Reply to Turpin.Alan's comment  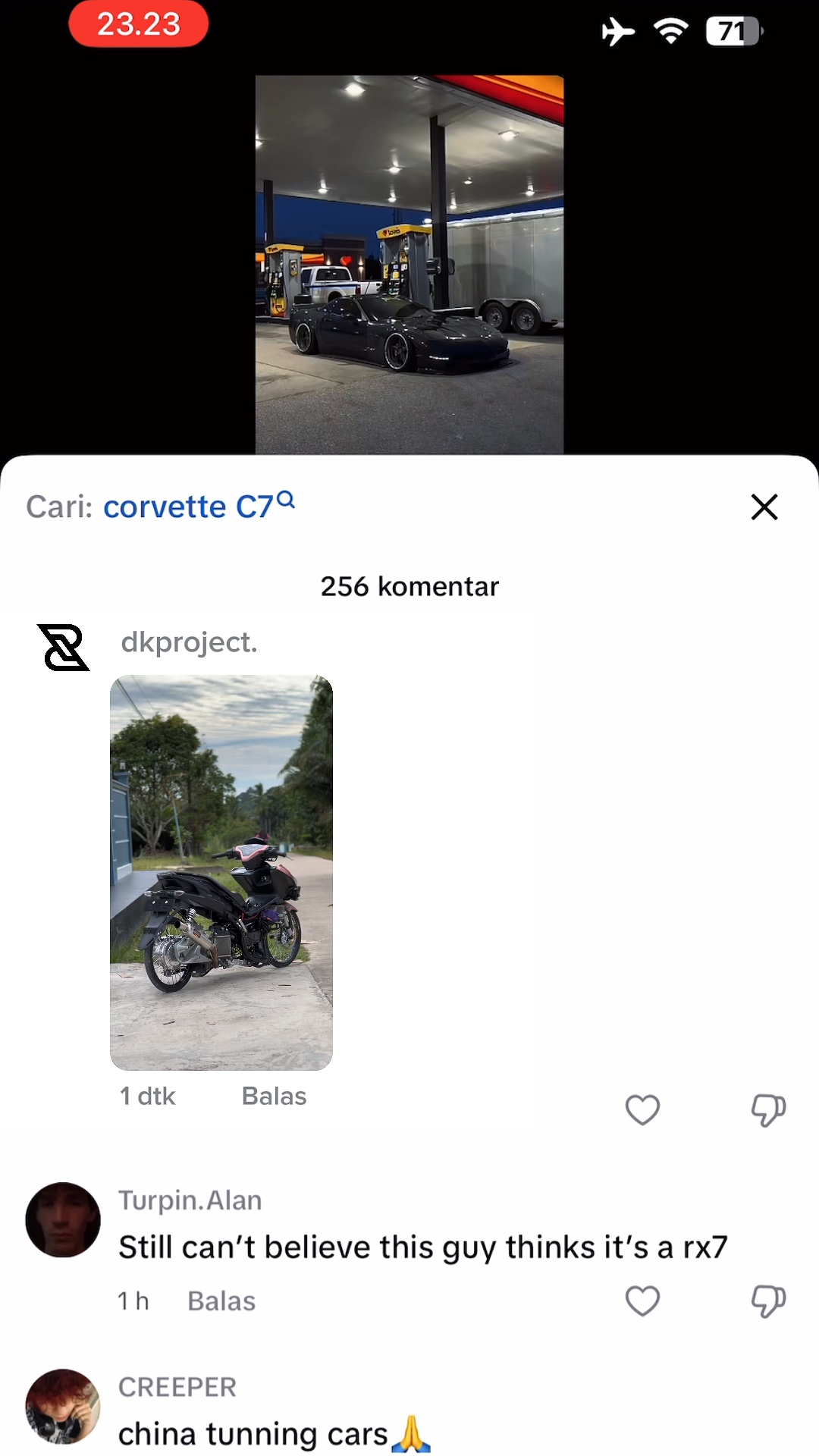tap(221, 1301)
